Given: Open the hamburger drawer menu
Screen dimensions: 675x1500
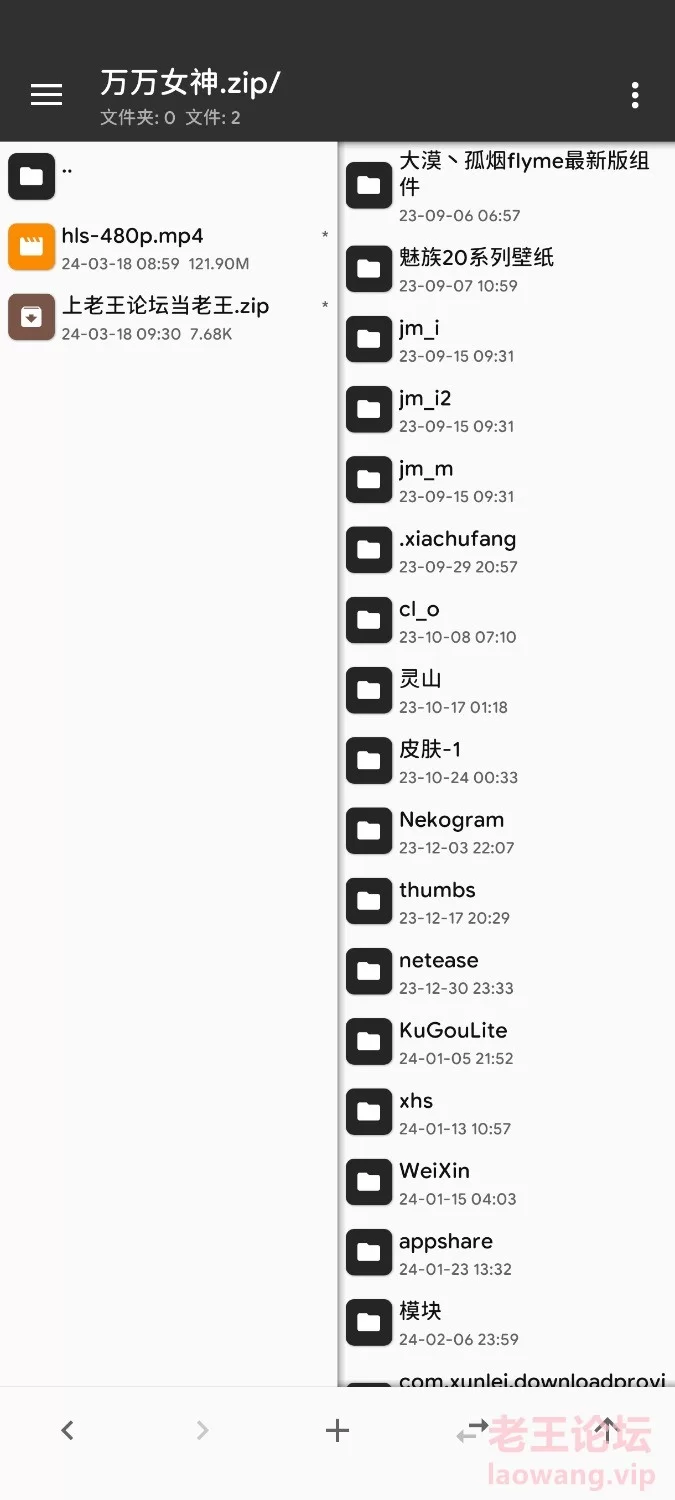Looking at the screenshot, I should click(46, 95).
